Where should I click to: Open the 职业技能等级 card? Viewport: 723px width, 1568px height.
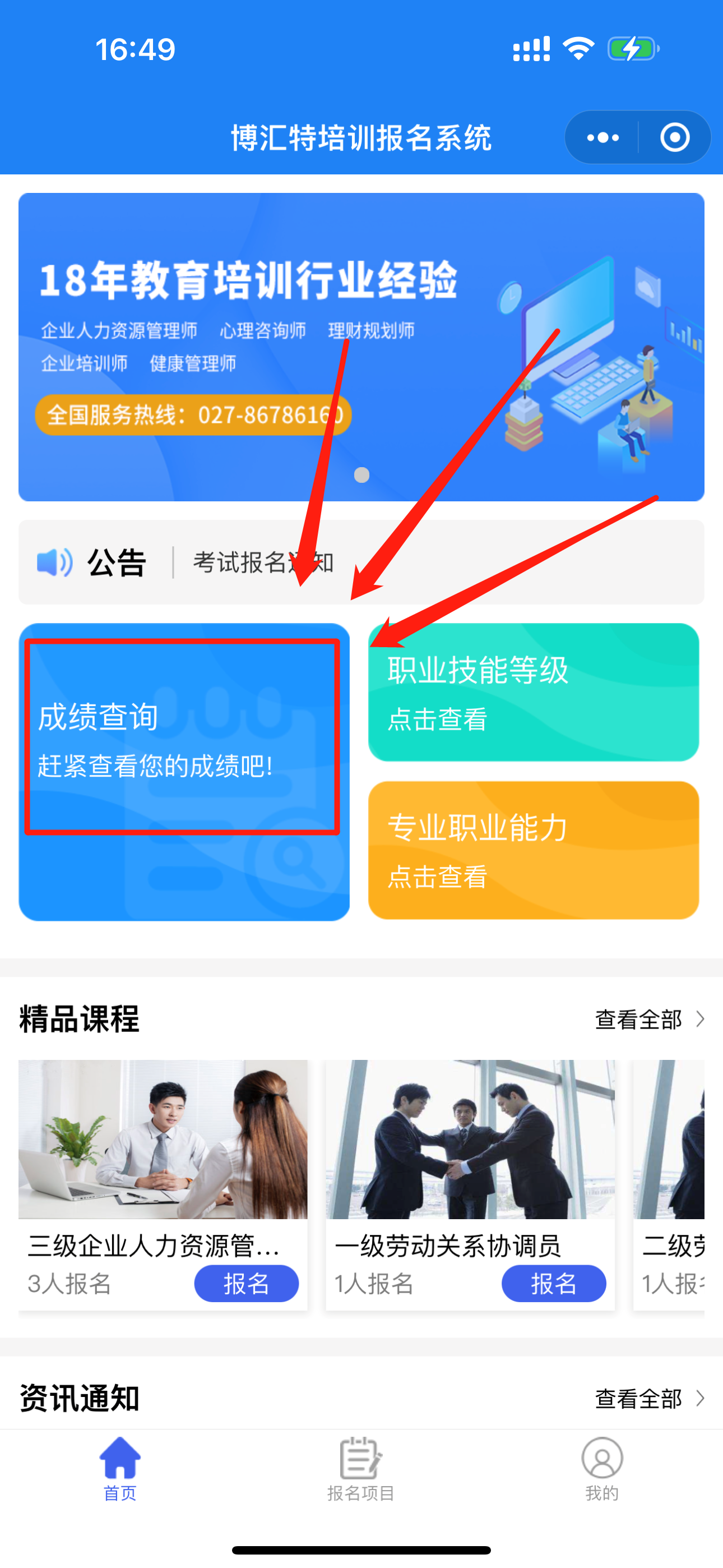click(533, 693)
